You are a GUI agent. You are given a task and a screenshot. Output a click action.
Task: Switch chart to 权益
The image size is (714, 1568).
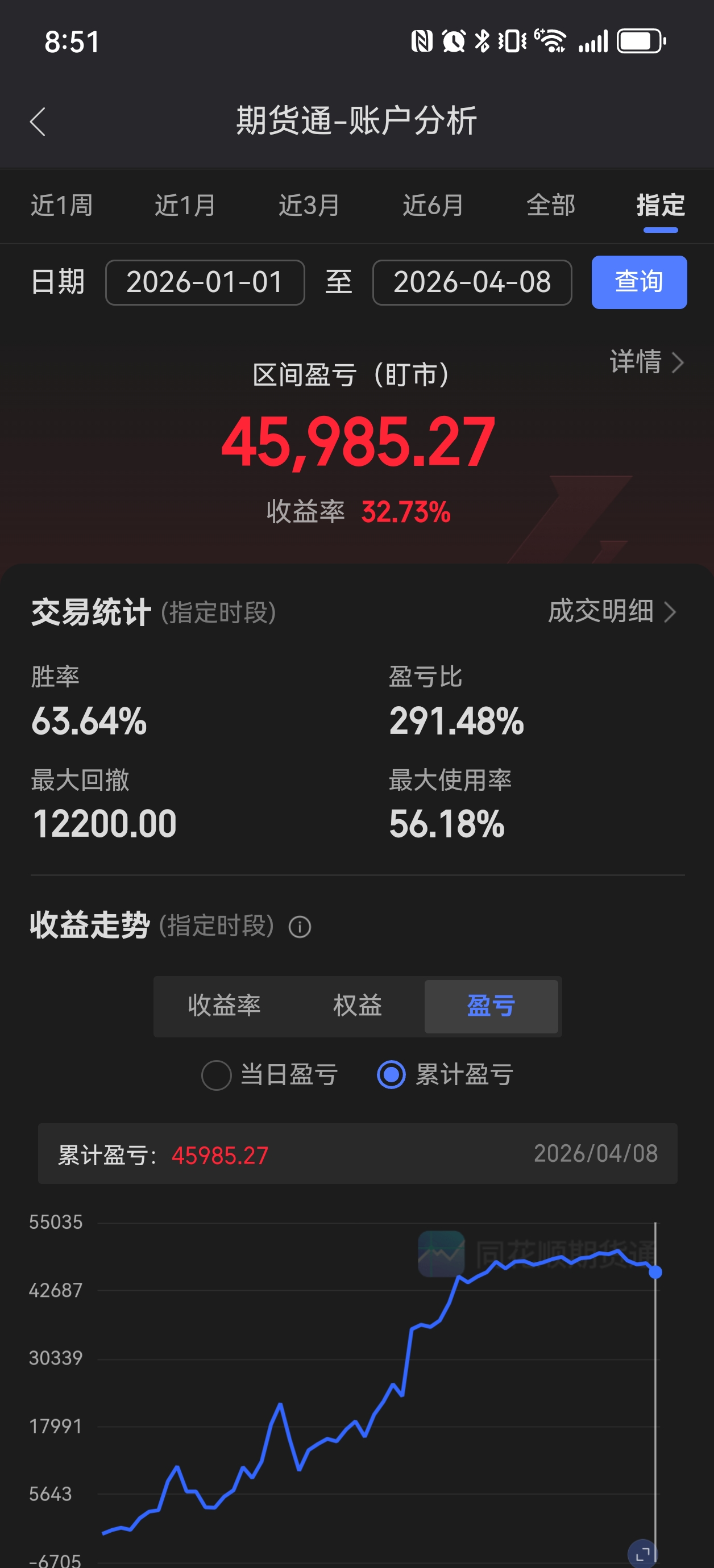coord(358,1006)
